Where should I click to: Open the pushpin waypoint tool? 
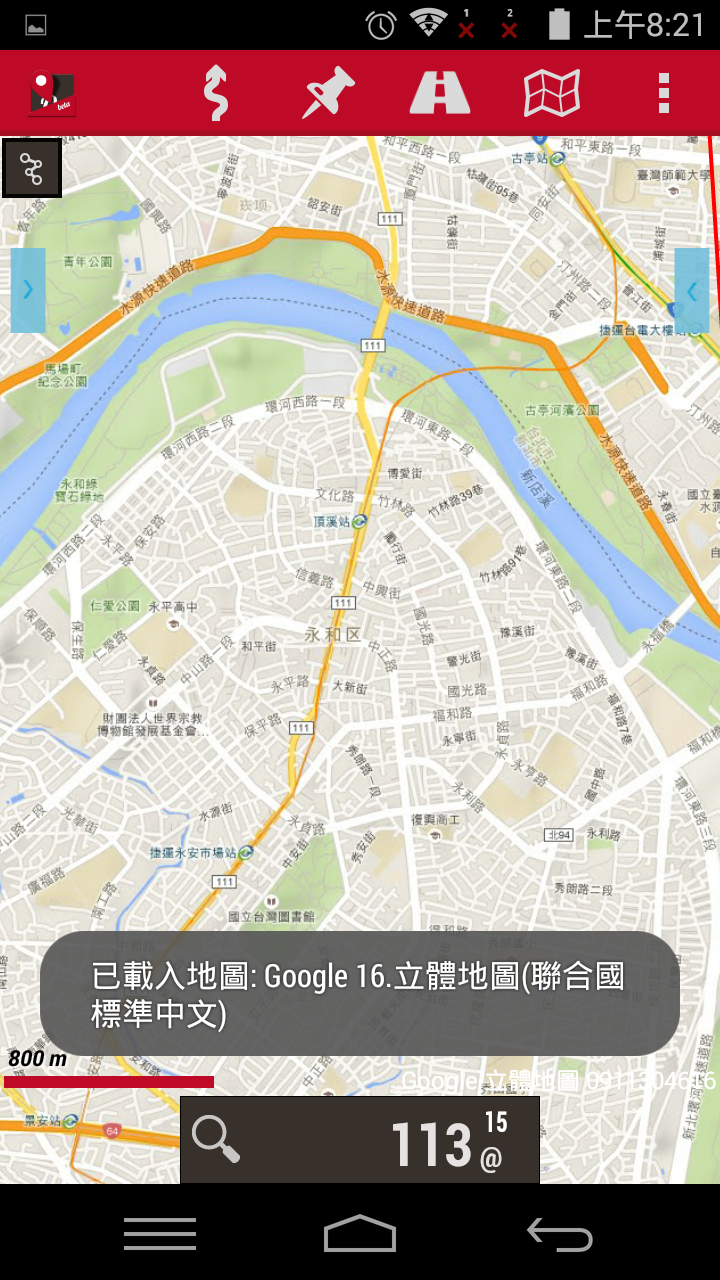[329, 93]
